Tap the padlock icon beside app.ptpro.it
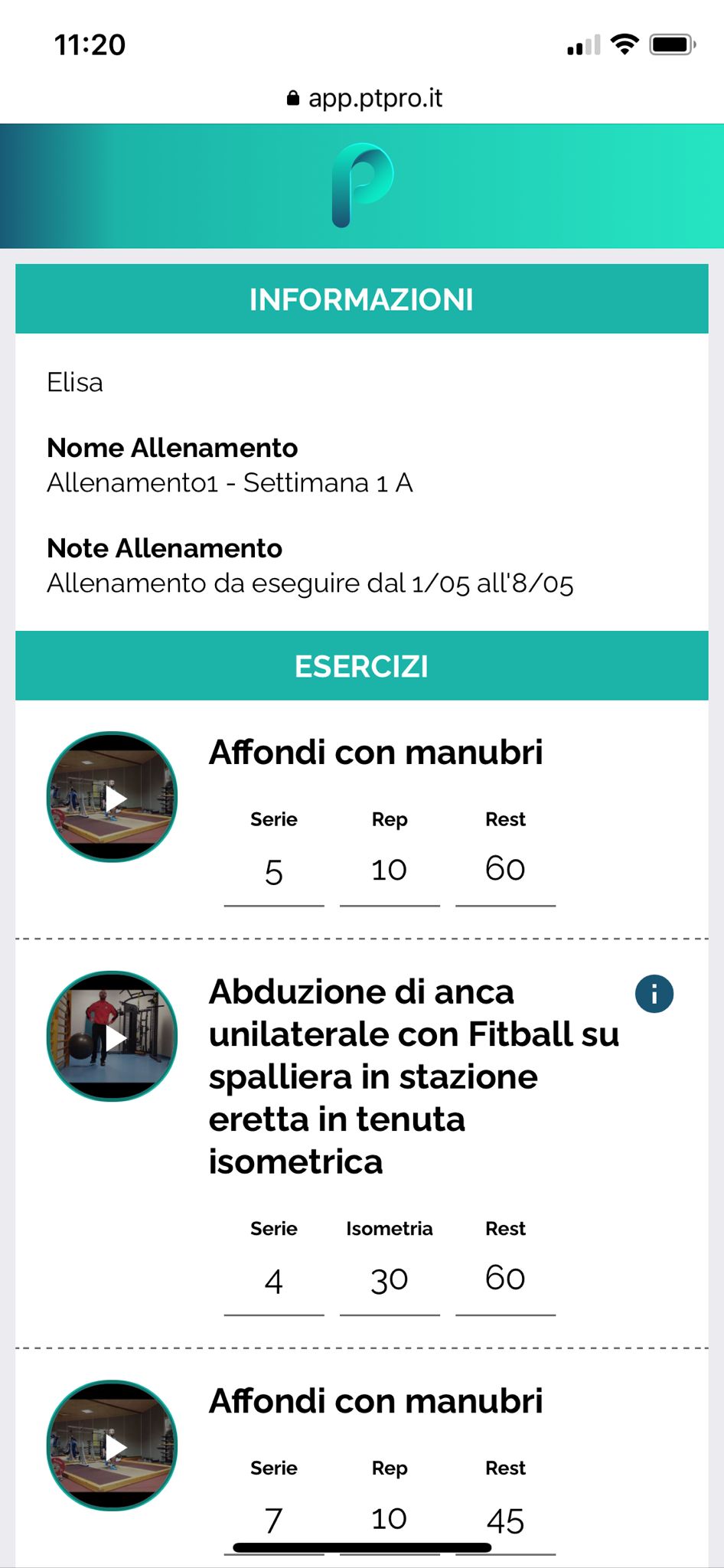724x1568 pixels. 293,97
